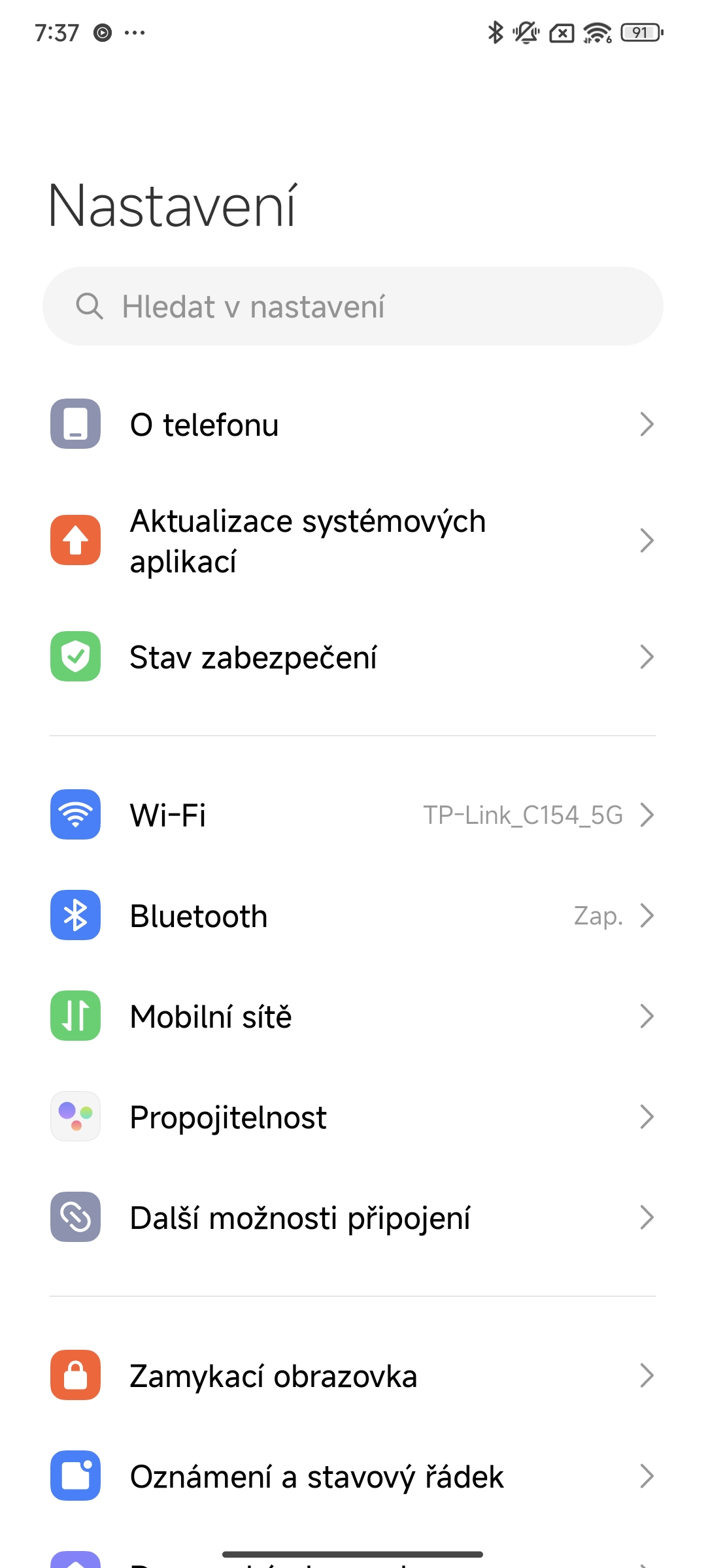This screenshot has width=706, height=1568.
Task: Open Oznámení a stavový řádek
Action: 353,1476
